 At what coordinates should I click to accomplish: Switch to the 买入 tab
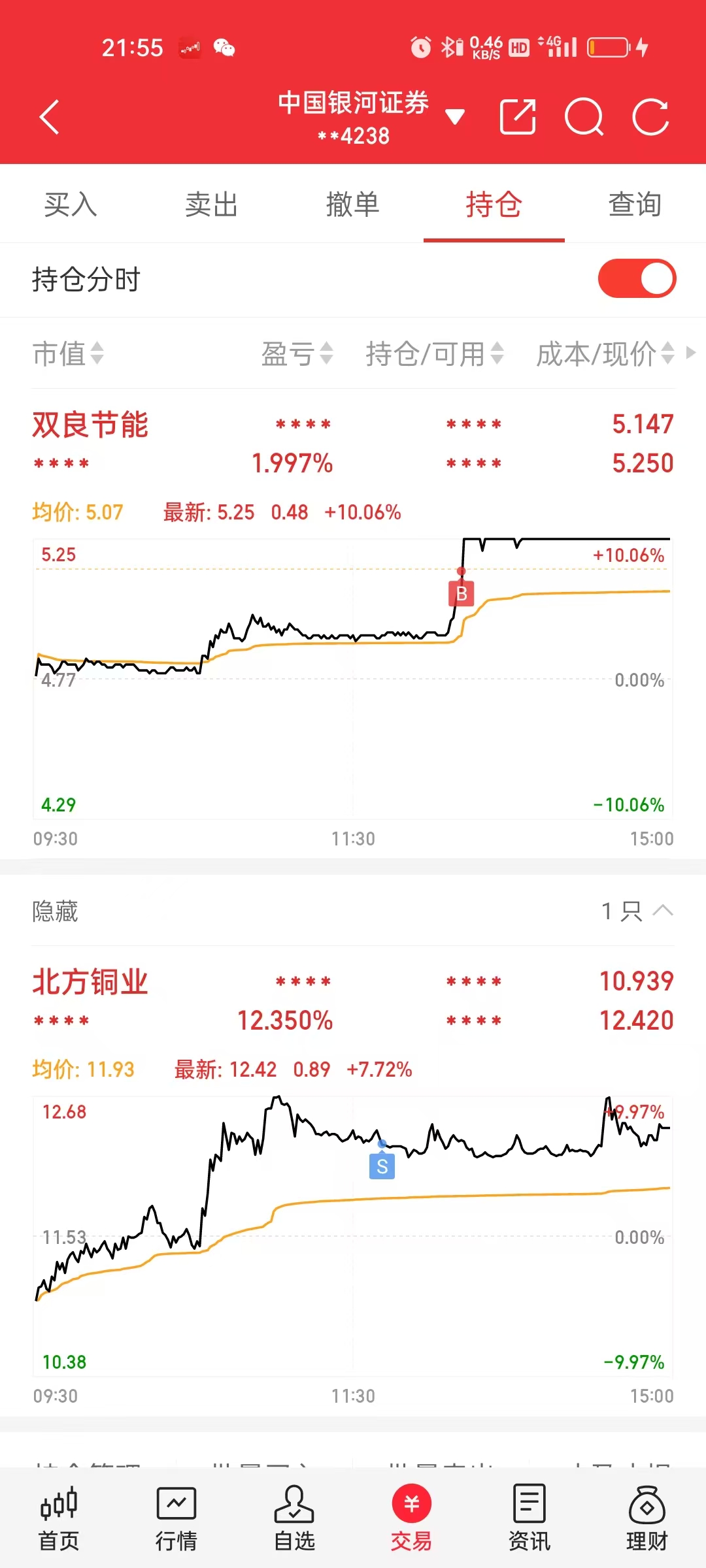(x=71, y=204)
